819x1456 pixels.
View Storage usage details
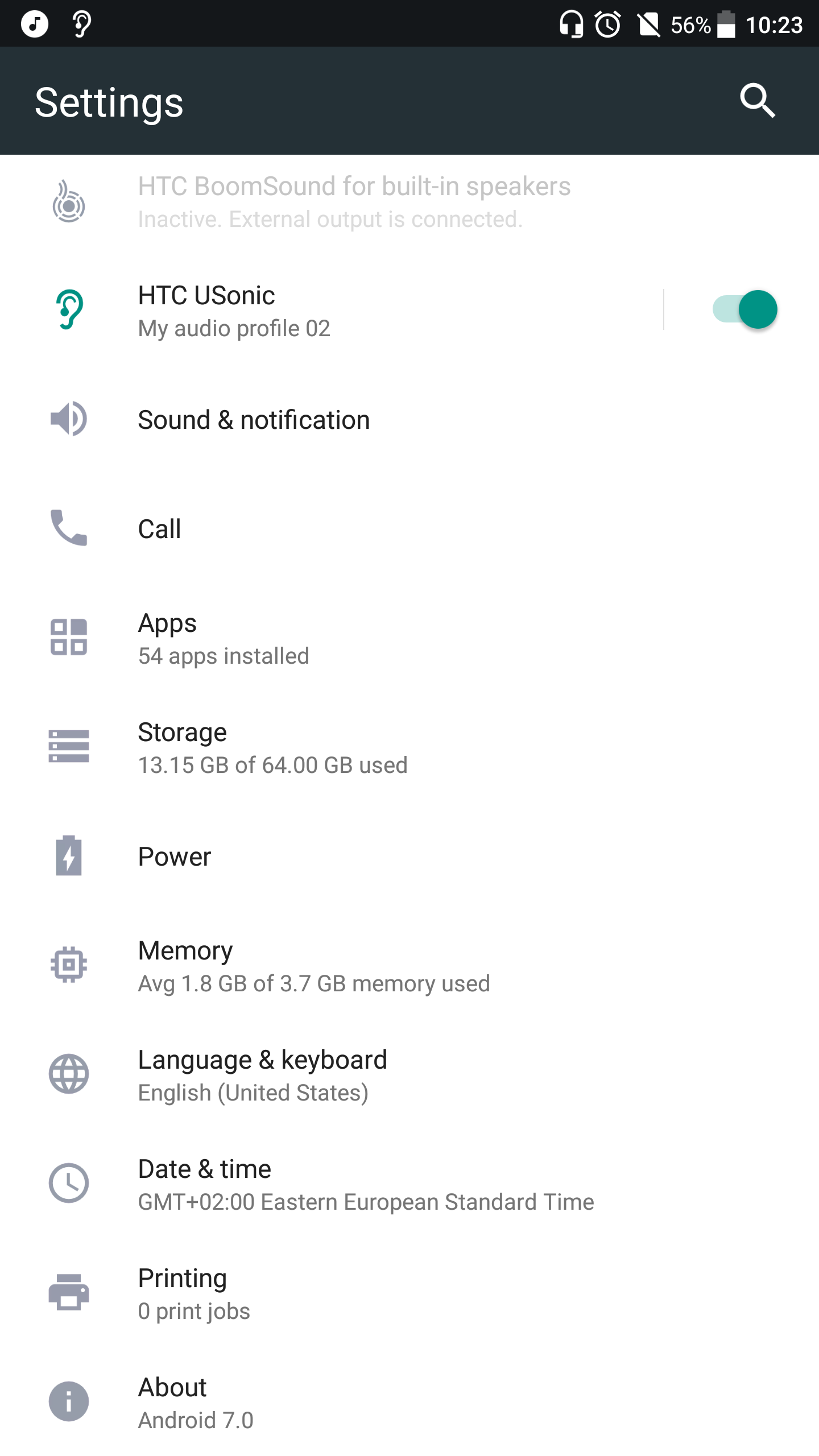[409, 747]
